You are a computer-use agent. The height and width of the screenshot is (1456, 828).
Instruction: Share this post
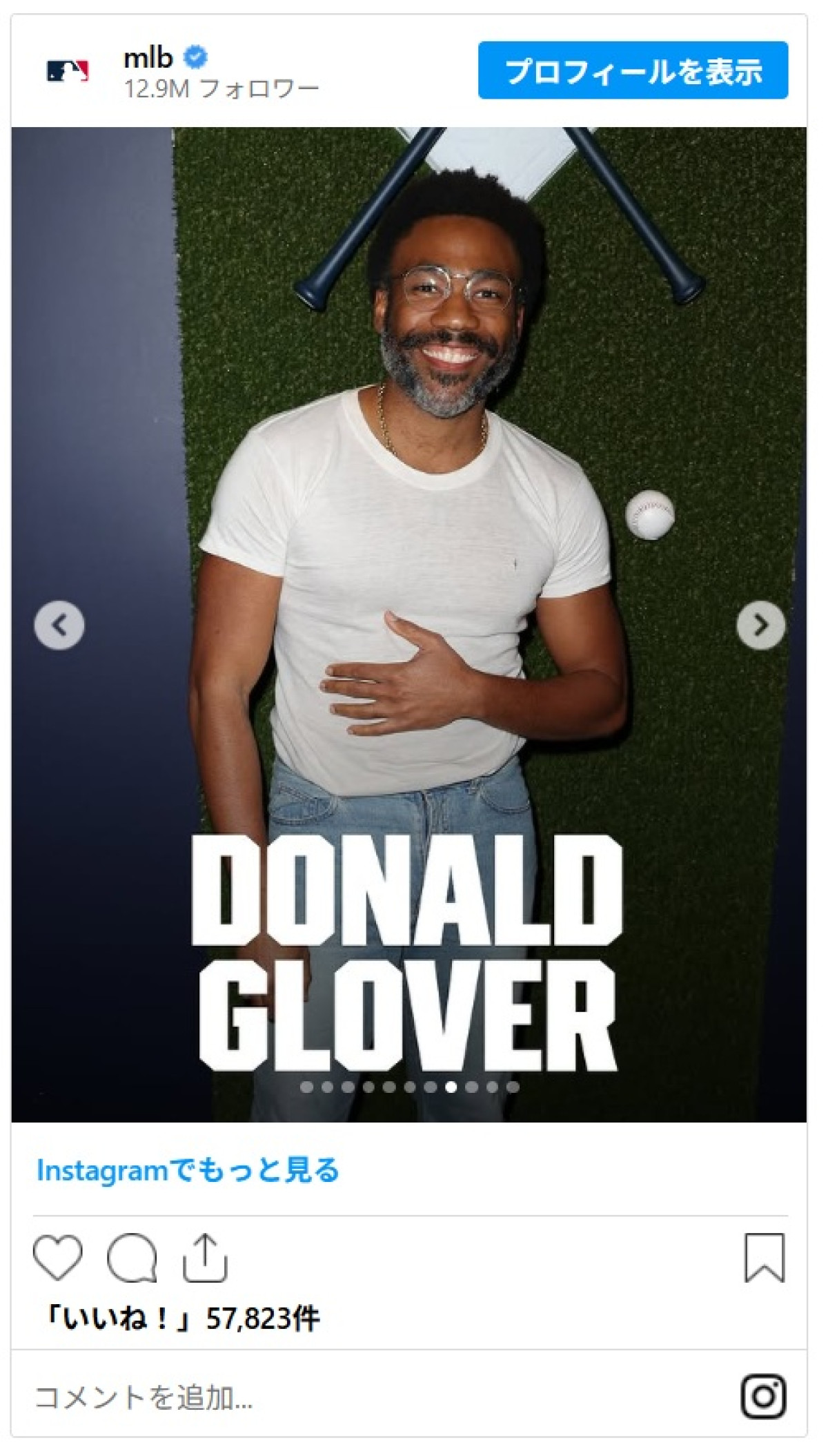coord(205,1258)
